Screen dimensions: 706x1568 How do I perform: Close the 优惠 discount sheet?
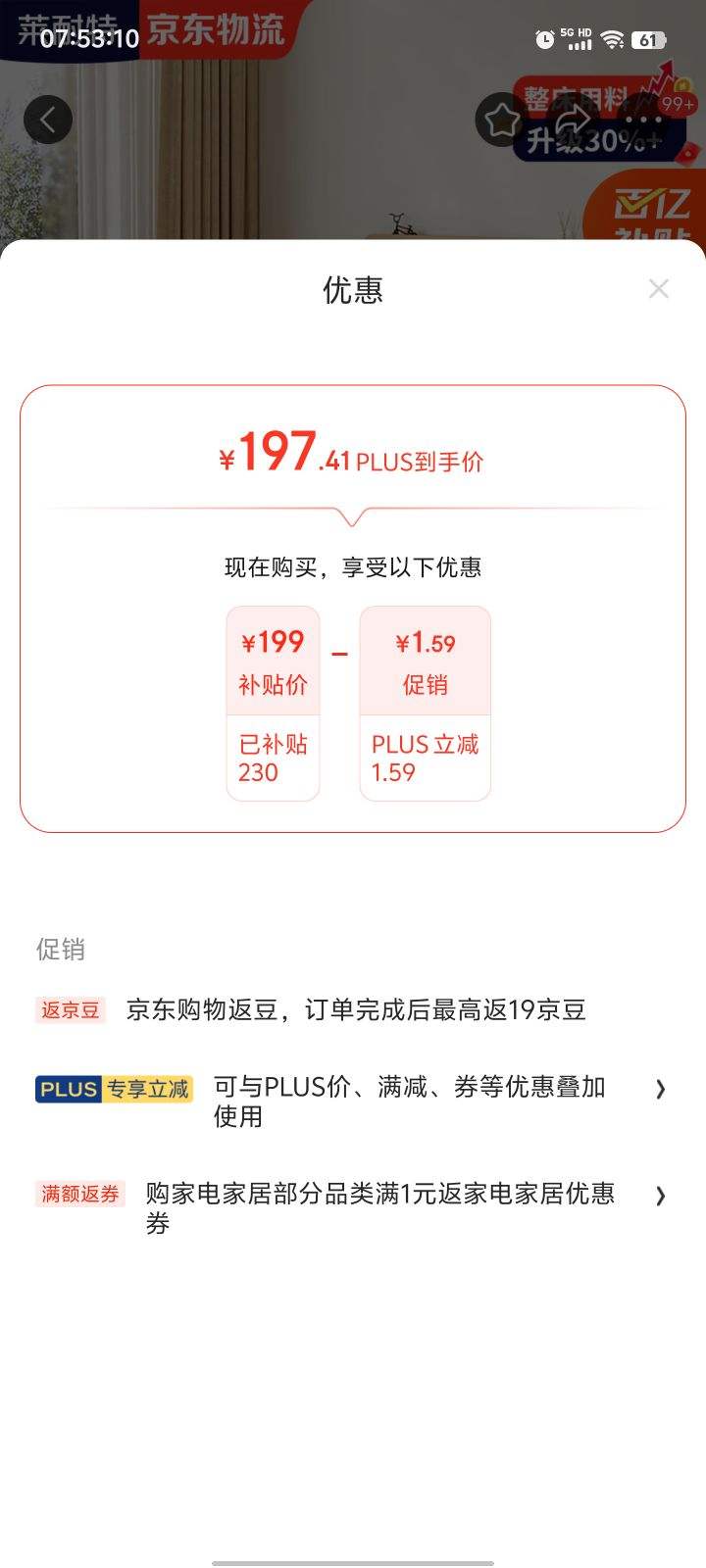(658, 289)
